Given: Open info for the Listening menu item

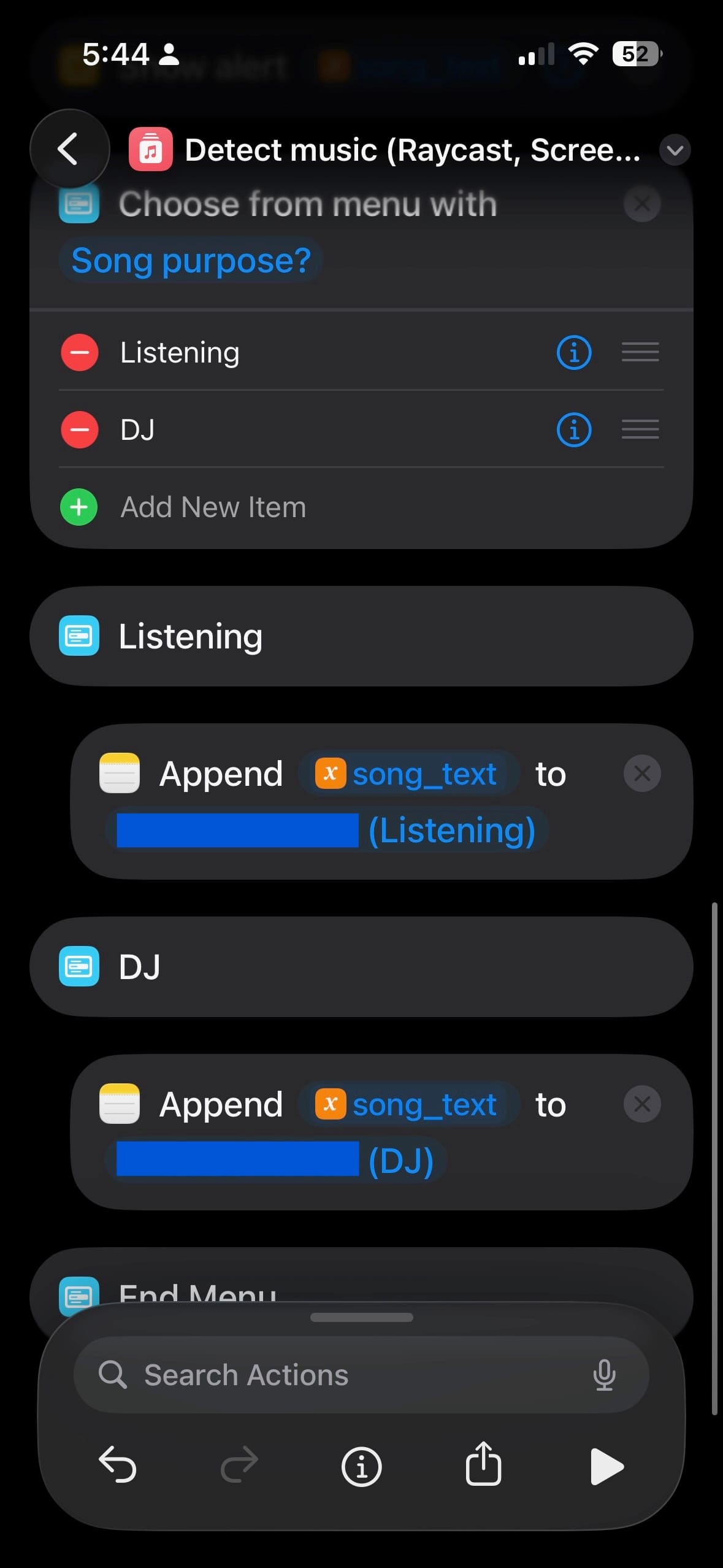Looking at the screenshot, I should pos(573,353).
